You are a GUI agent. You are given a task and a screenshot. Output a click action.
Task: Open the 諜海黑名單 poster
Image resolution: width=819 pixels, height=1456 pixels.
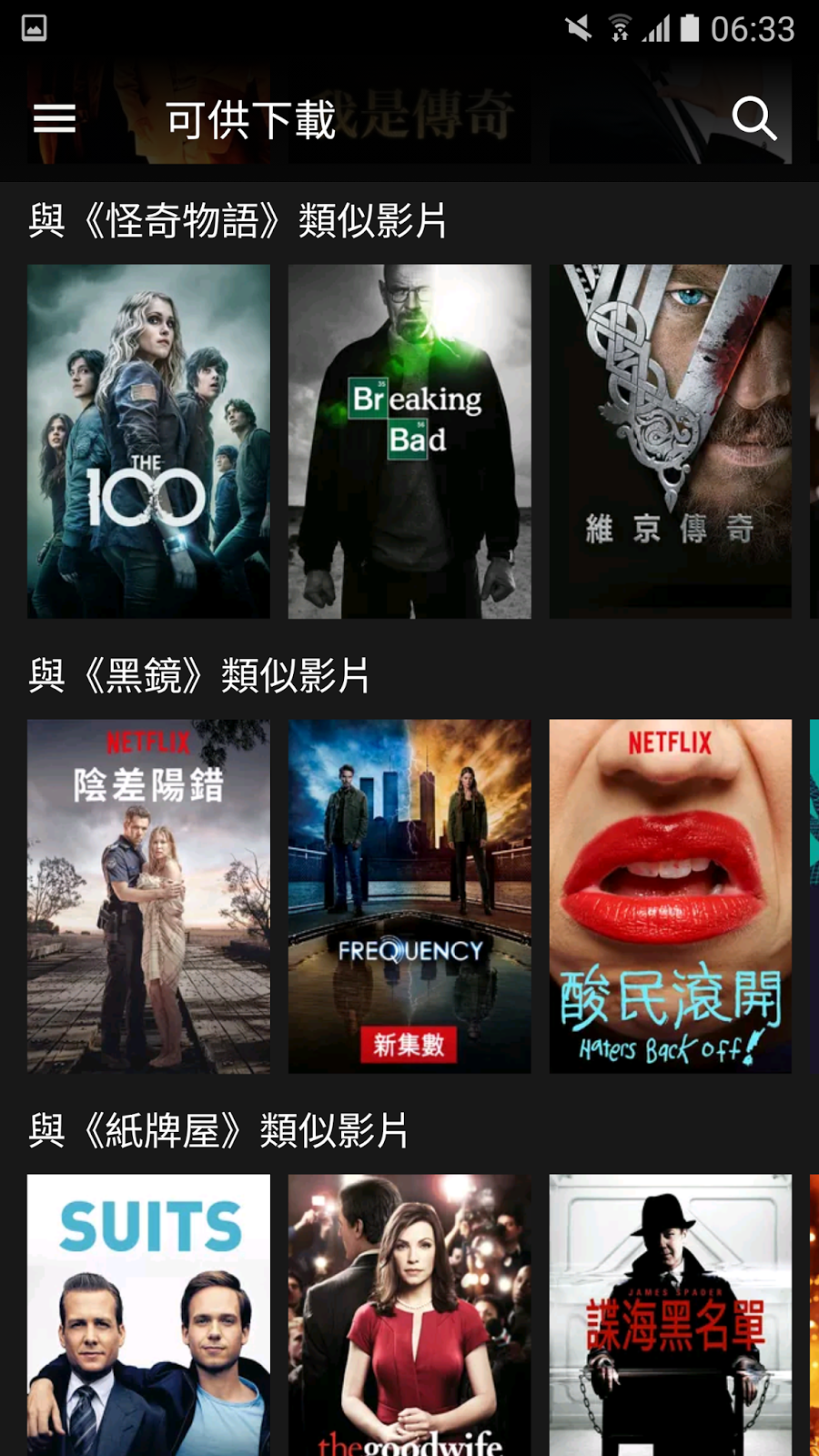671,1315
